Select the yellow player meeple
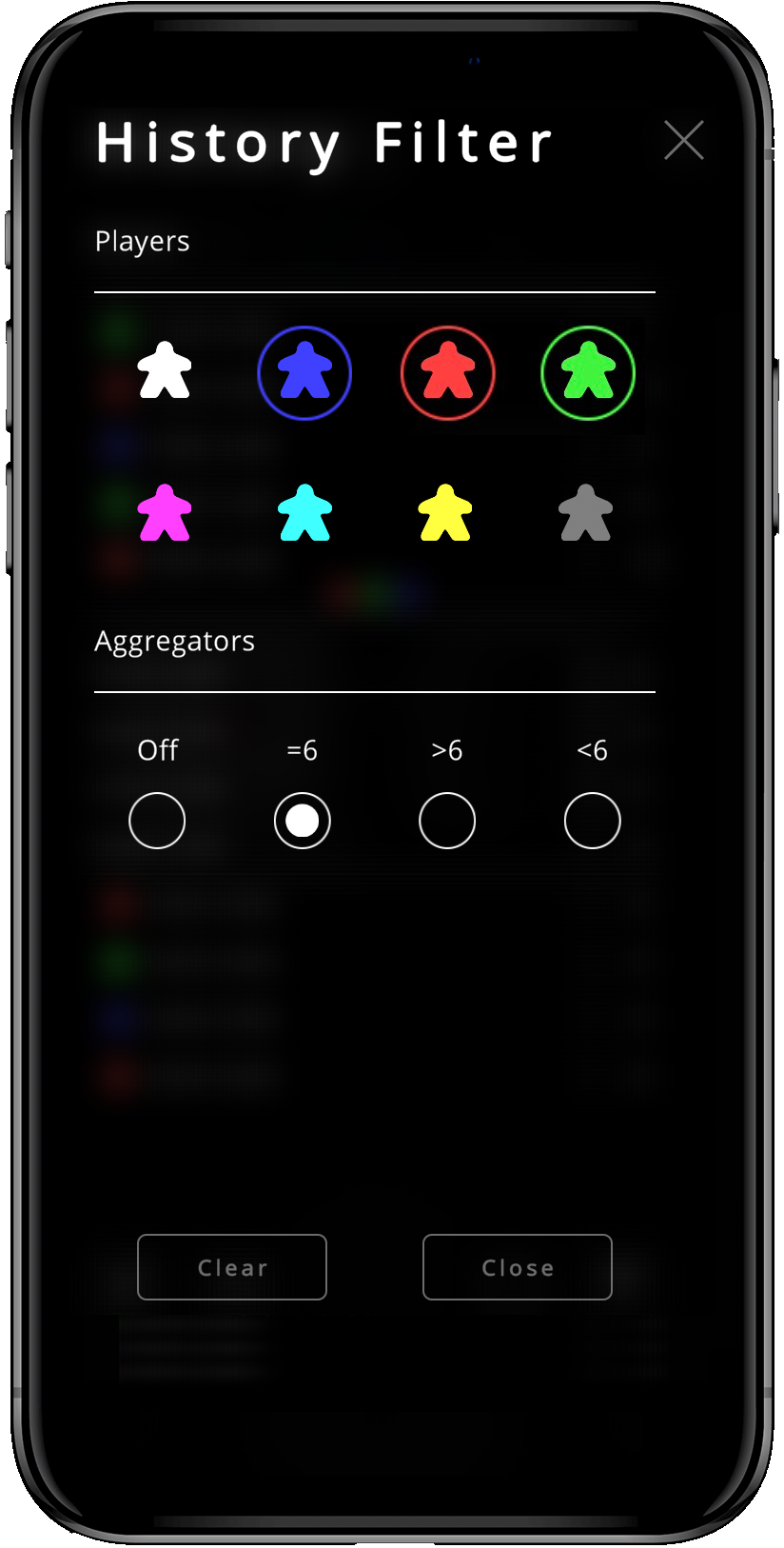Screen dimensions: 784x1548 [445, 513]
